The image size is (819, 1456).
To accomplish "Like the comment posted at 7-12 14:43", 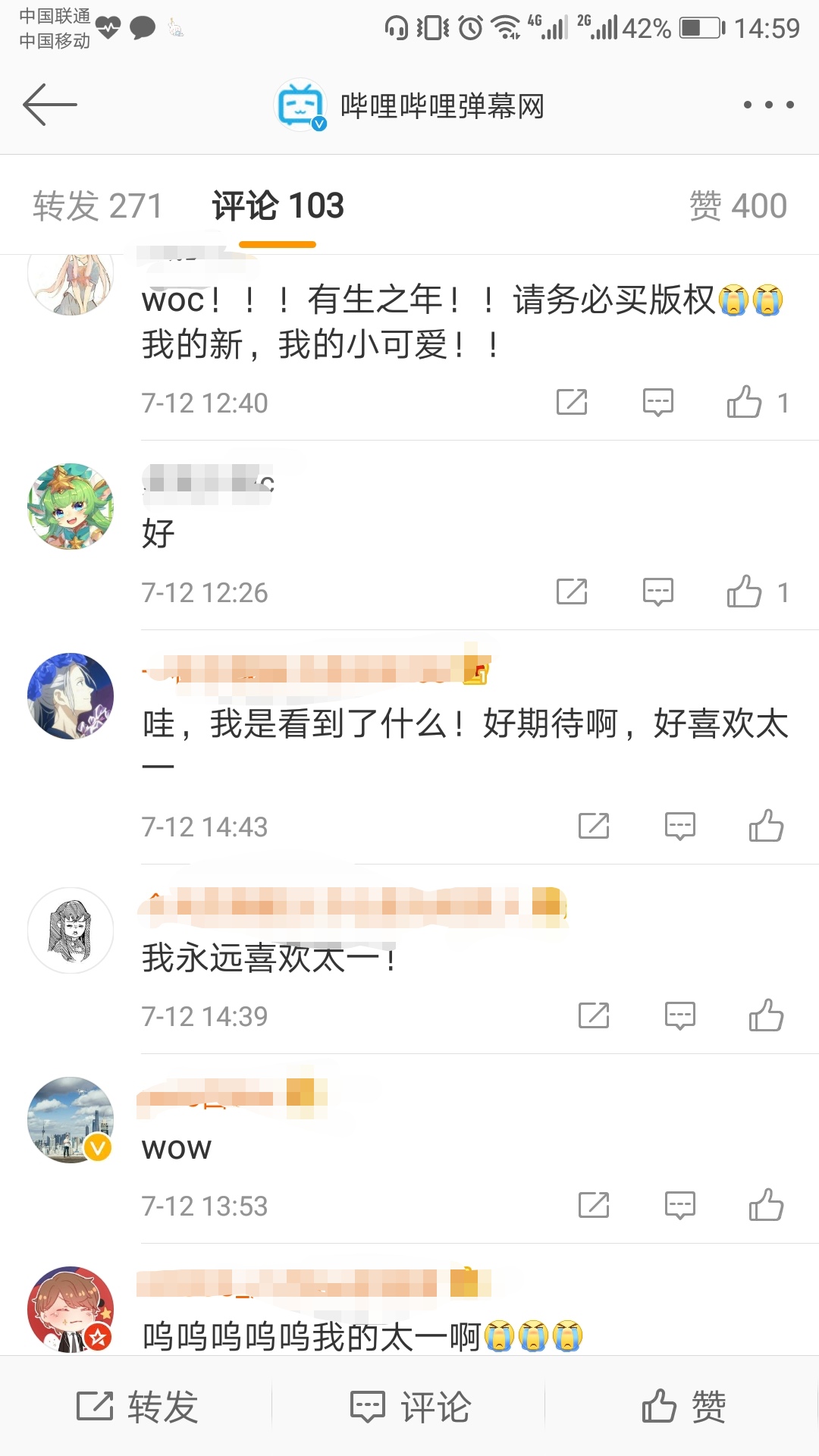I will [x=766, y=826].
